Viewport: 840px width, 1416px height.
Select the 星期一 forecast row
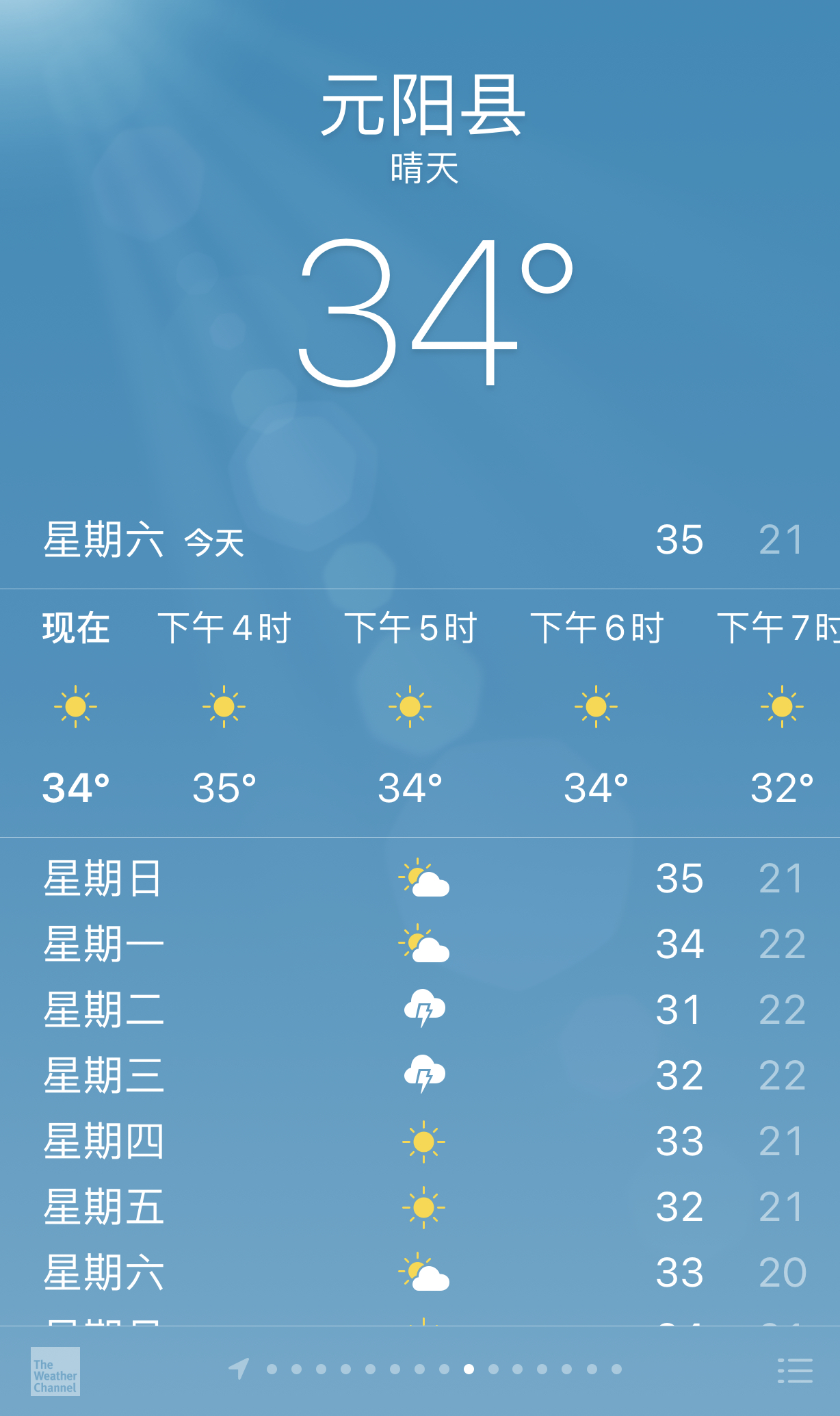420,945
